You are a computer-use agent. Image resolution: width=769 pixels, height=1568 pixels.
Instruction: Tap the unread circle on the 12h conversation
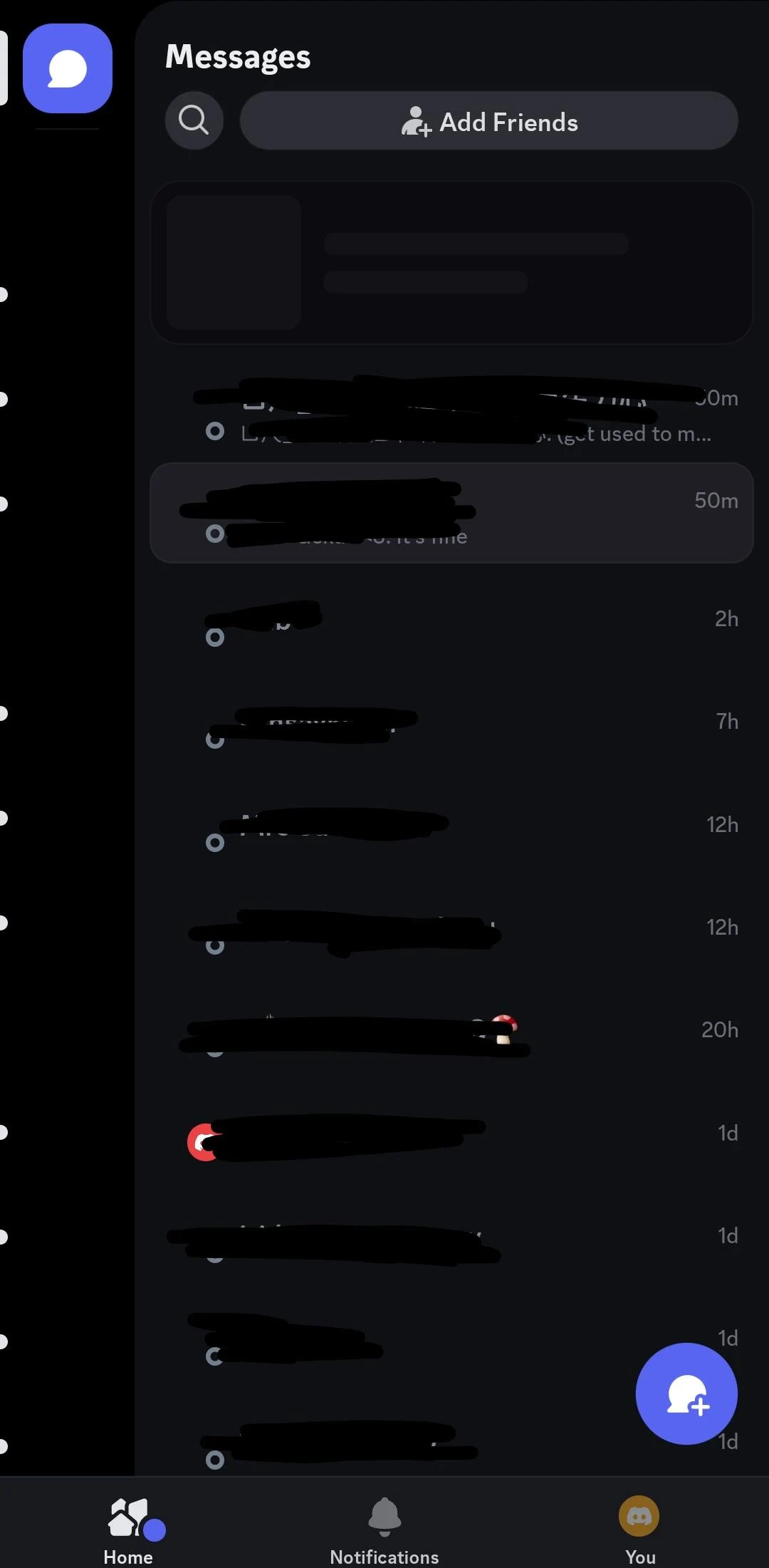[216, 842]
